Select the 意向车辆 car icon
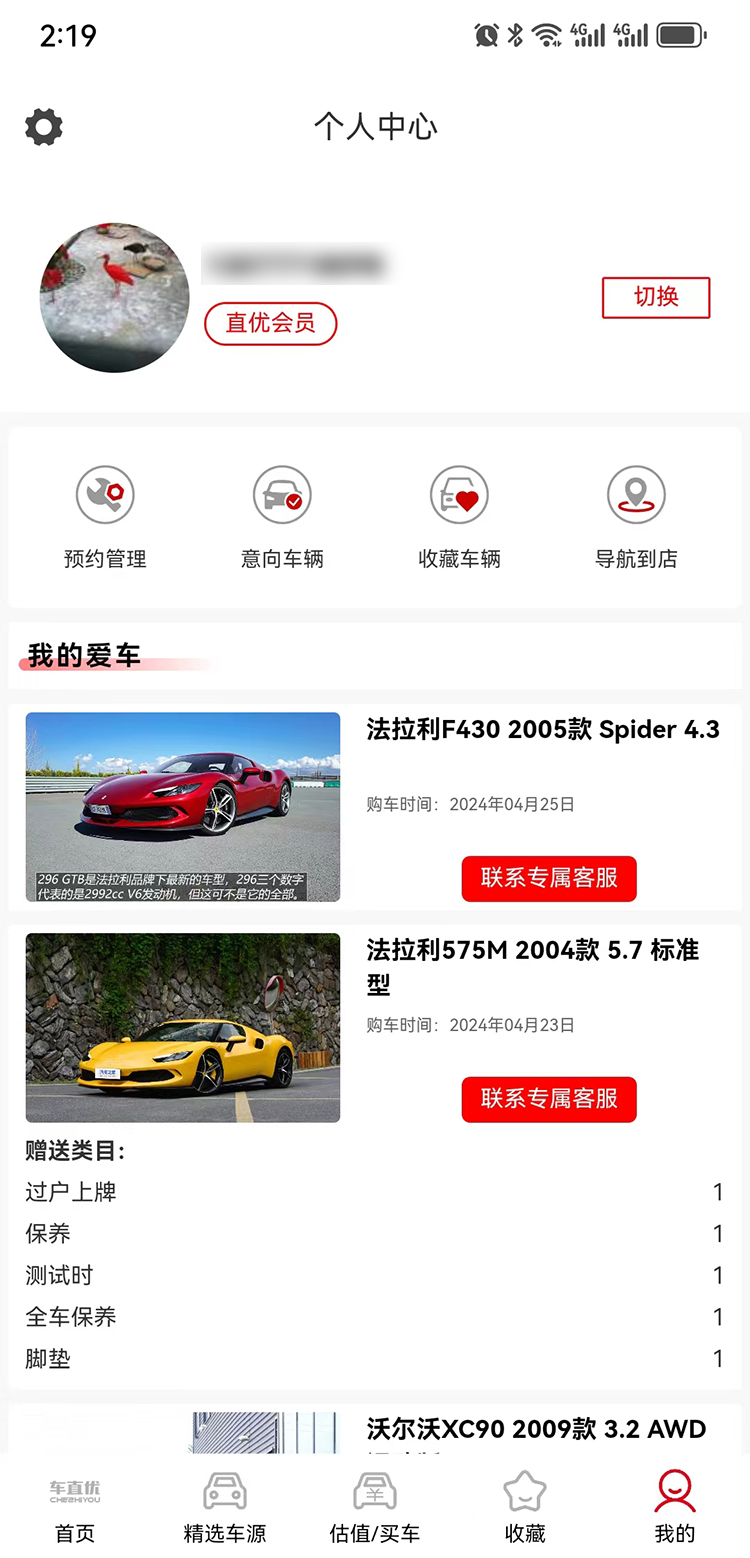This screenshot has width=750, height=1558. (282, 494)
